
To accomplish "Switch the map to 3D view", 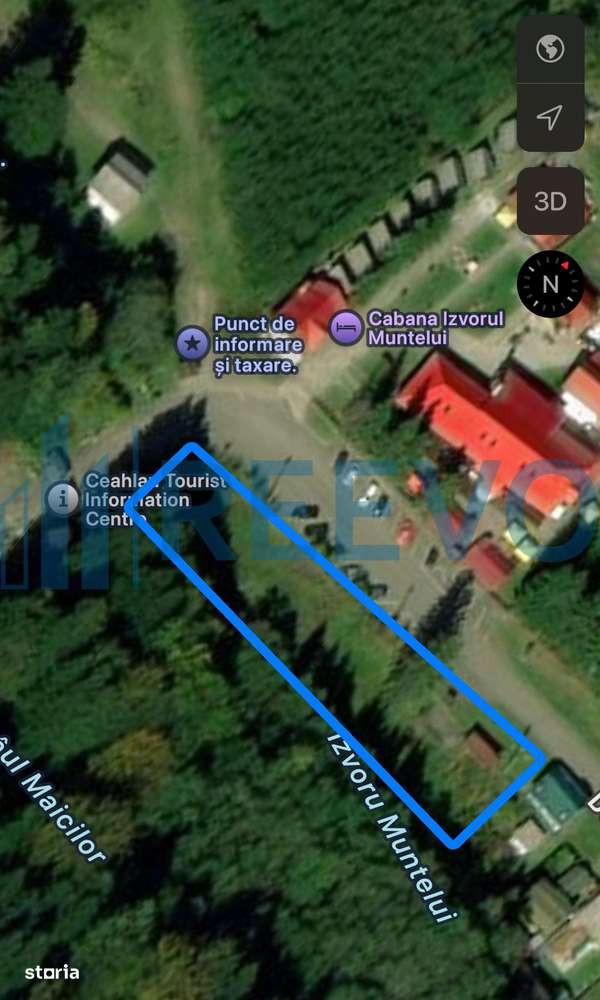I will coord(550,201).
